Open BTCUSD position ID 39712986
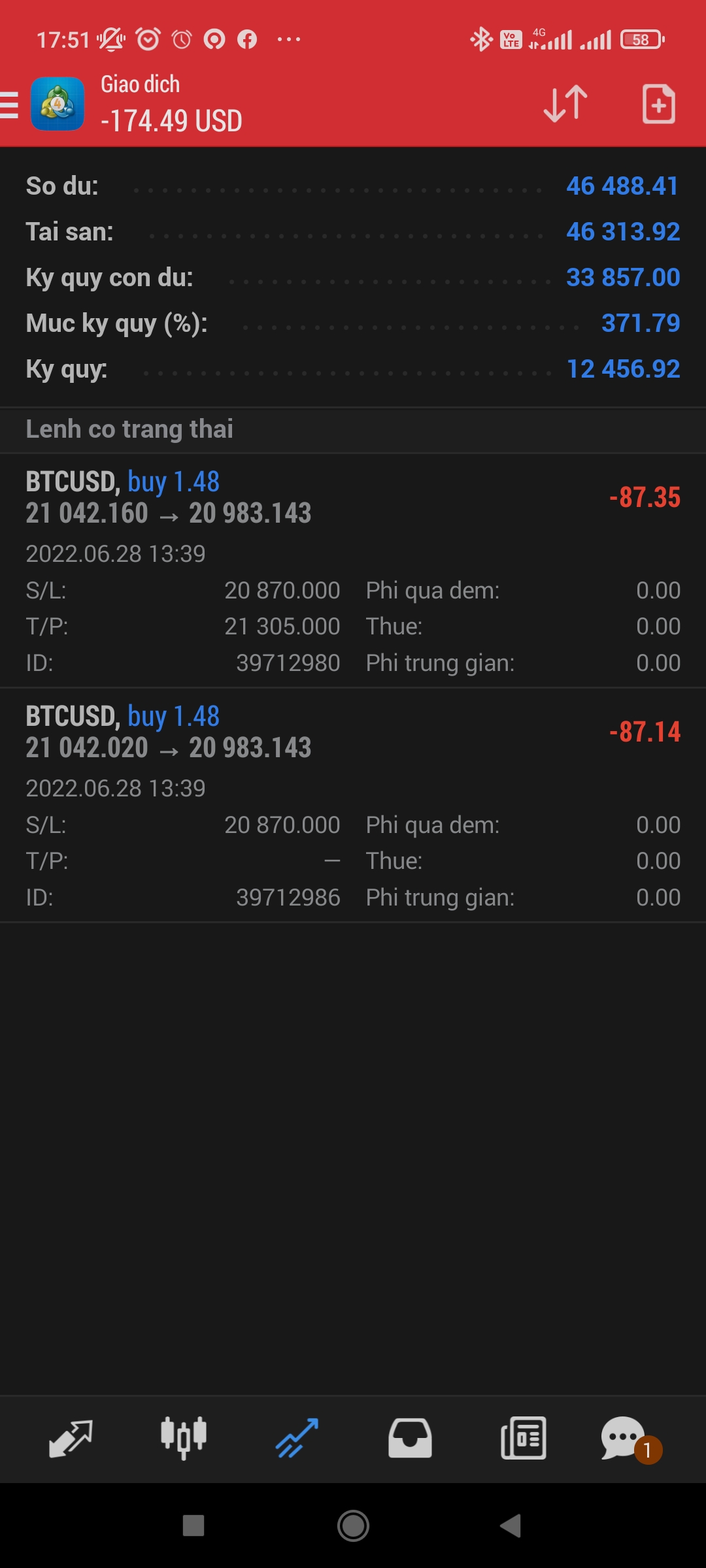 (353, 804)
